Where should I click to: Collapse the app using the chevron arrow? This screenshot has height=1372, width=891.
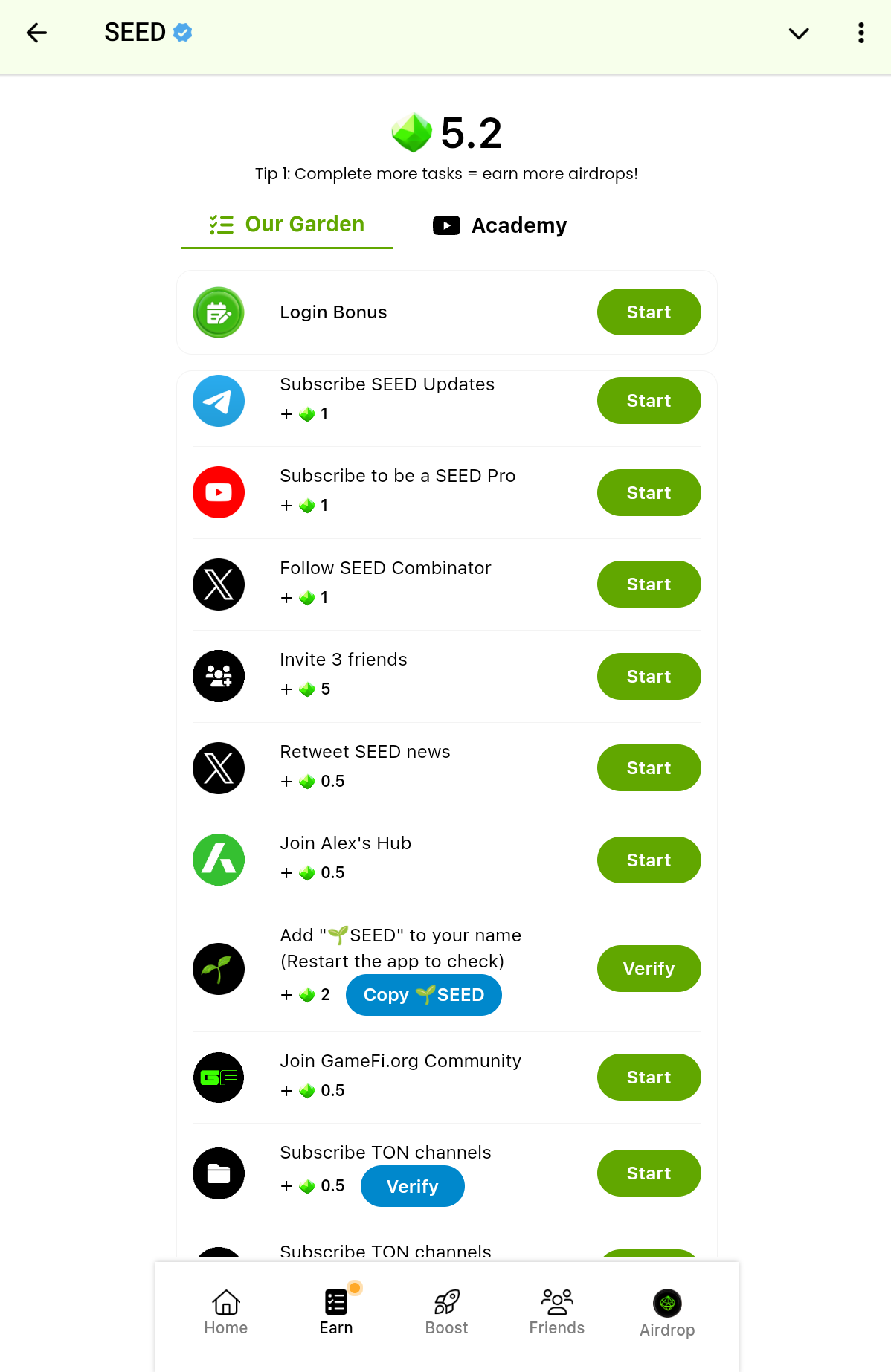click(799, 33)
